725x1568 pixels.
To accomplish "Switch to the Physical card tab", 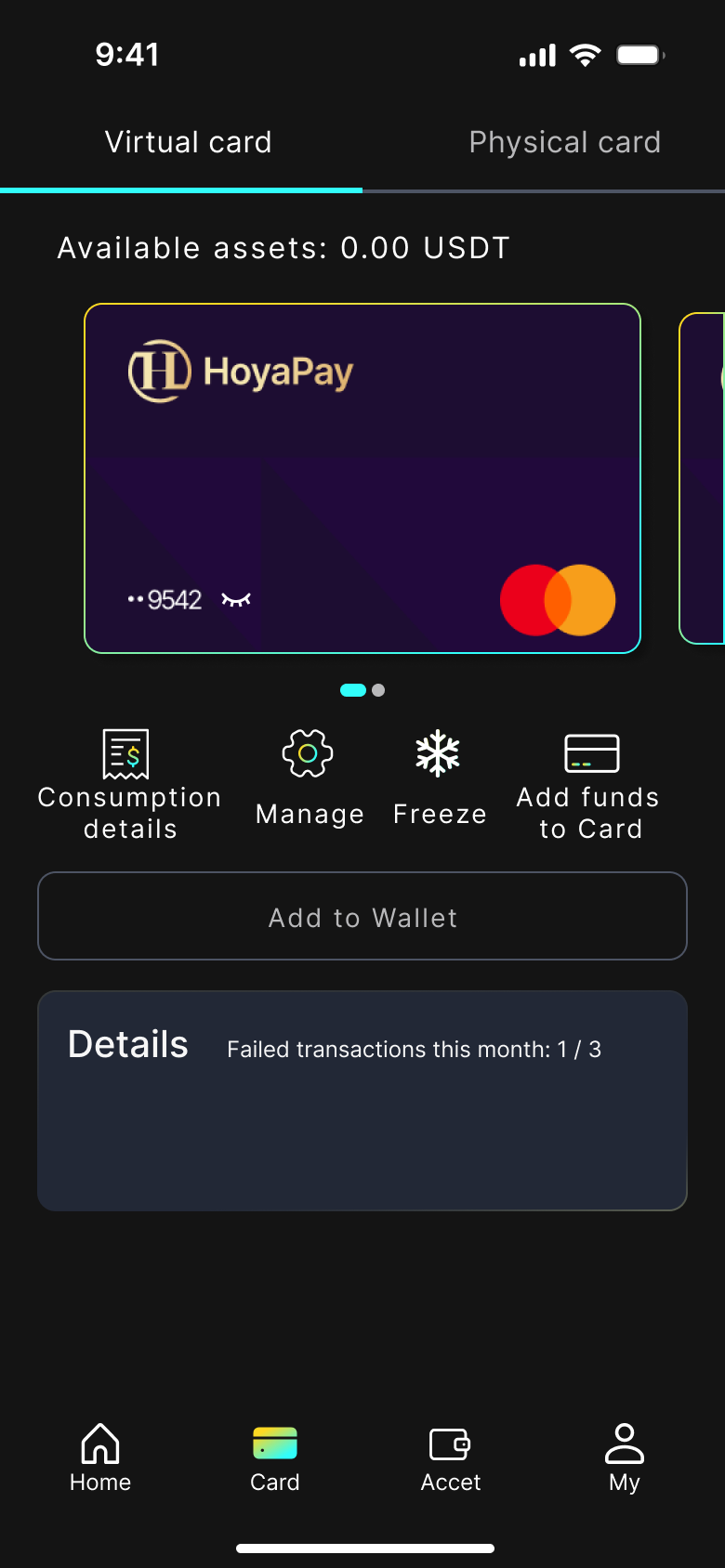I will click(x=564, y=143).
